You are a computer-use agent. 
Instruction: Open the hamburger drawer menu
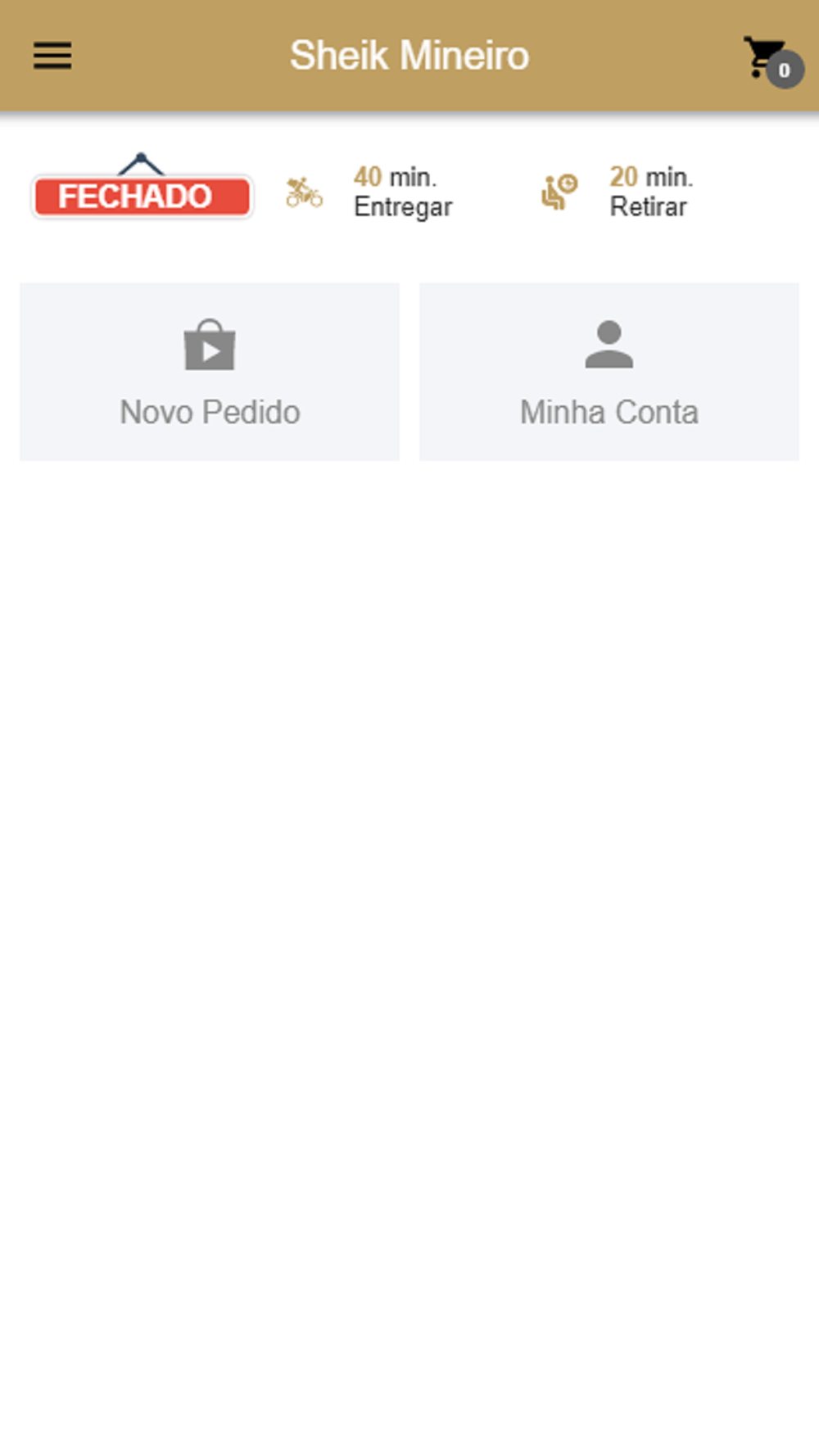pyautogui.click(x=52, y=56)
